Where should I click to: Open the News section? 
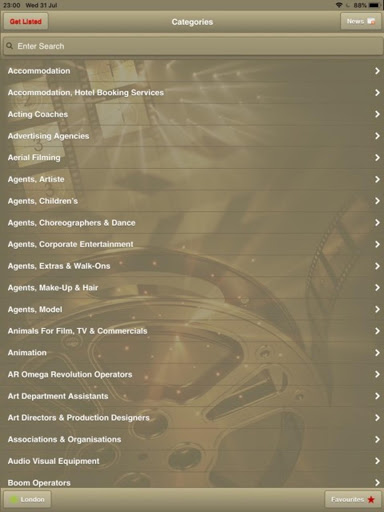coord(361,22)
